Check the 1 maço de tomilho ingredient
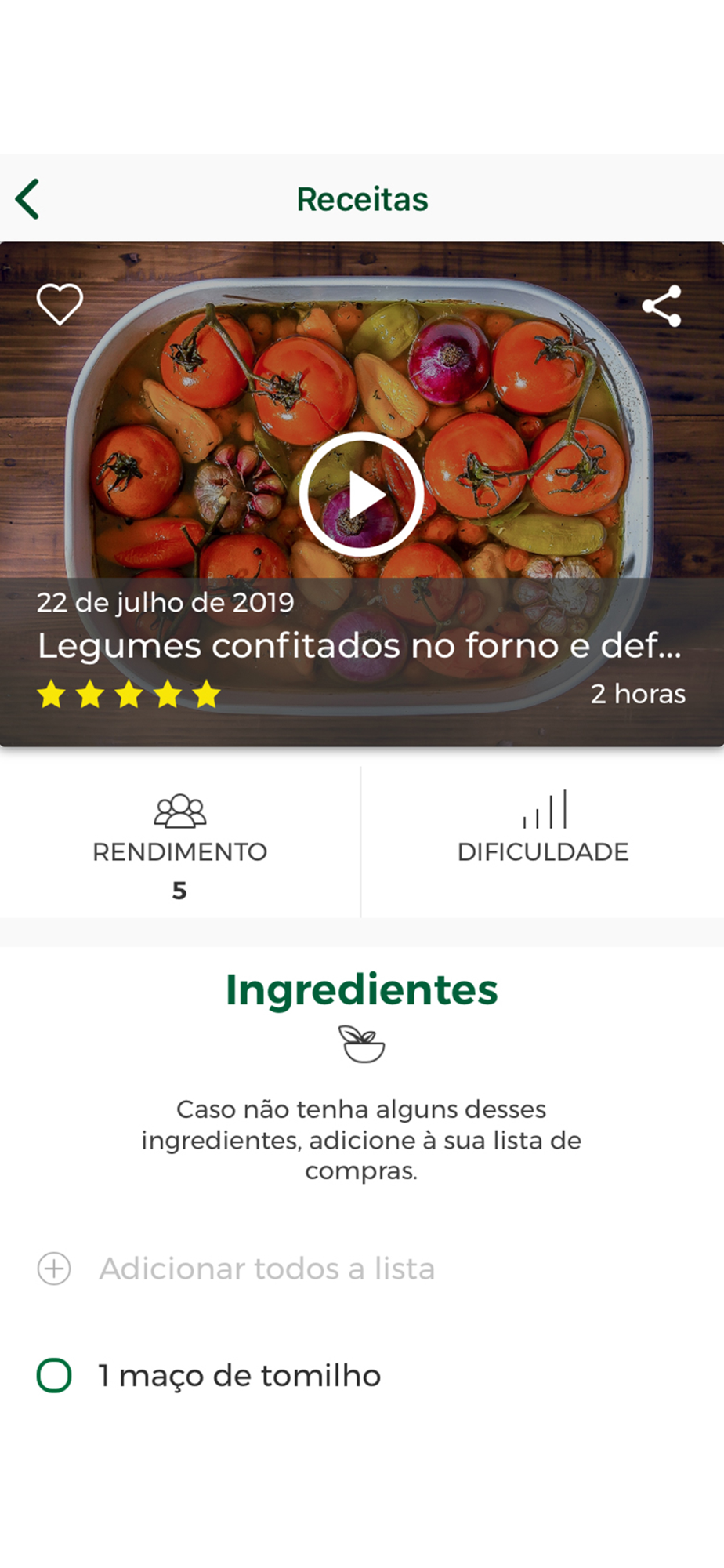The width and height of the screenshot is (724, 1568). tap(54, 1375)
